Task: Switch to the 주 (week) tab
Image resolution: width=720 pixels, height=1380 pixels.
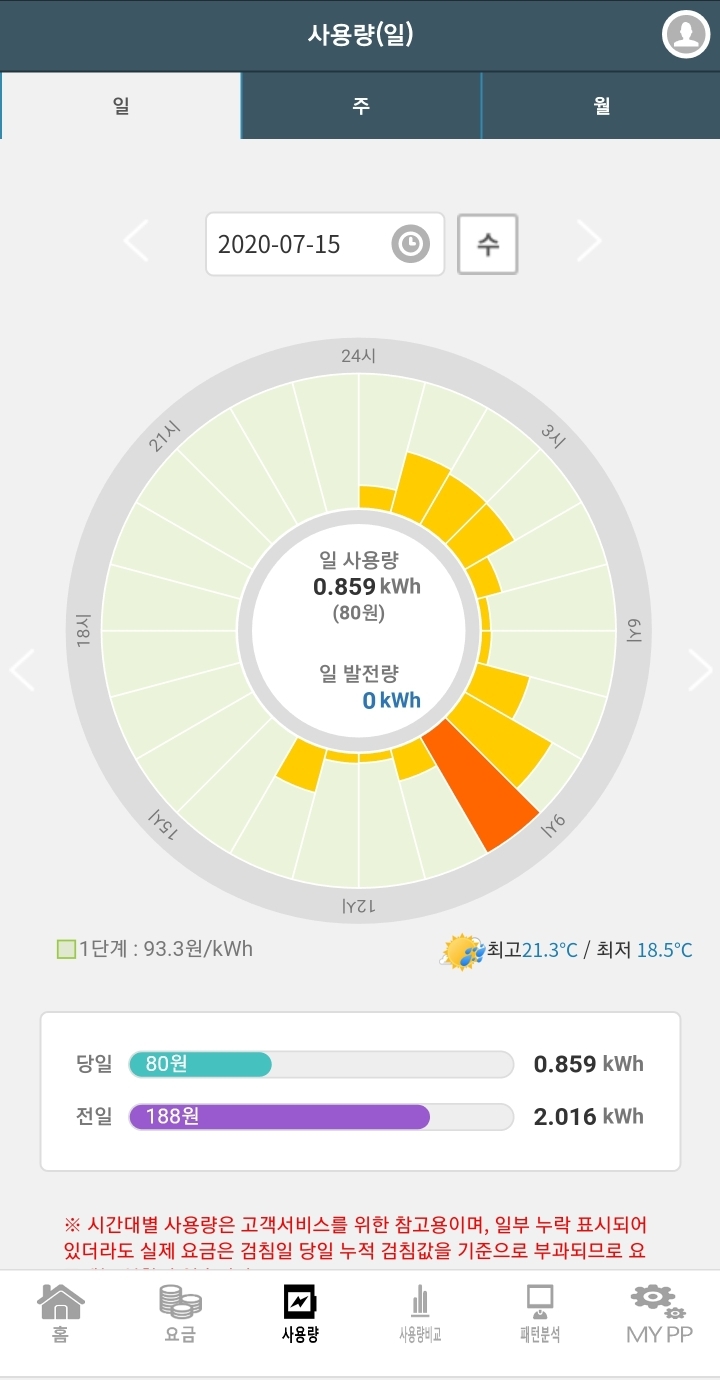Action: pos(361,106)
